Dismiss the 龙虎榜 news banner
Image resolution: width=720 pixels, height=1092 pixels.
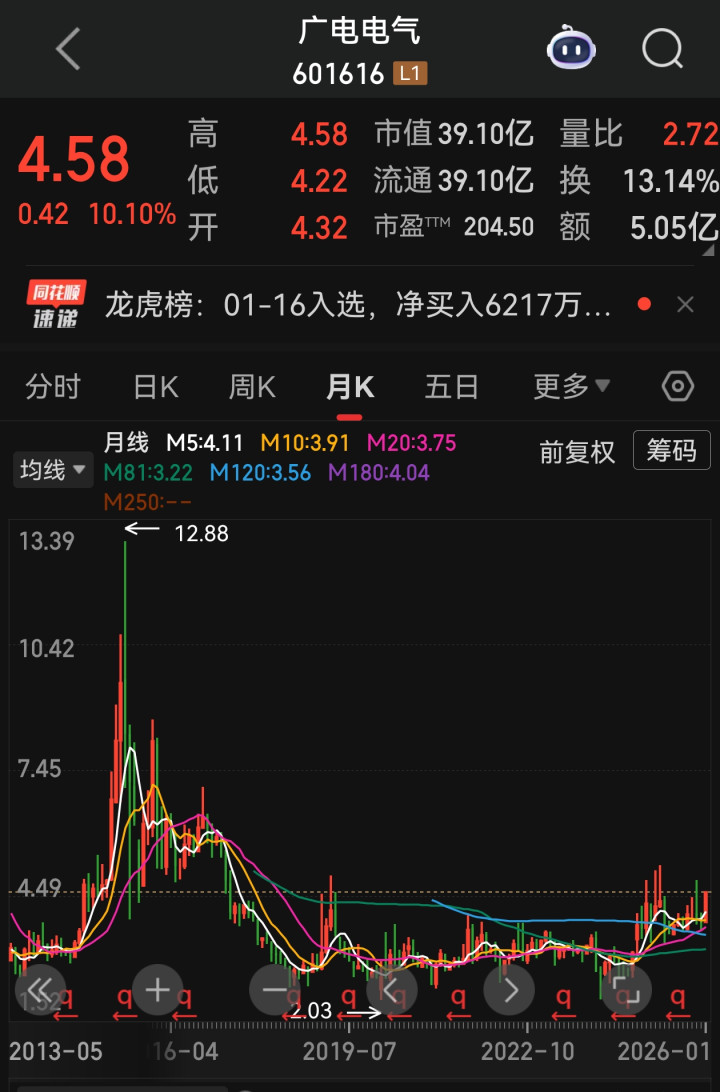[685, 305]
